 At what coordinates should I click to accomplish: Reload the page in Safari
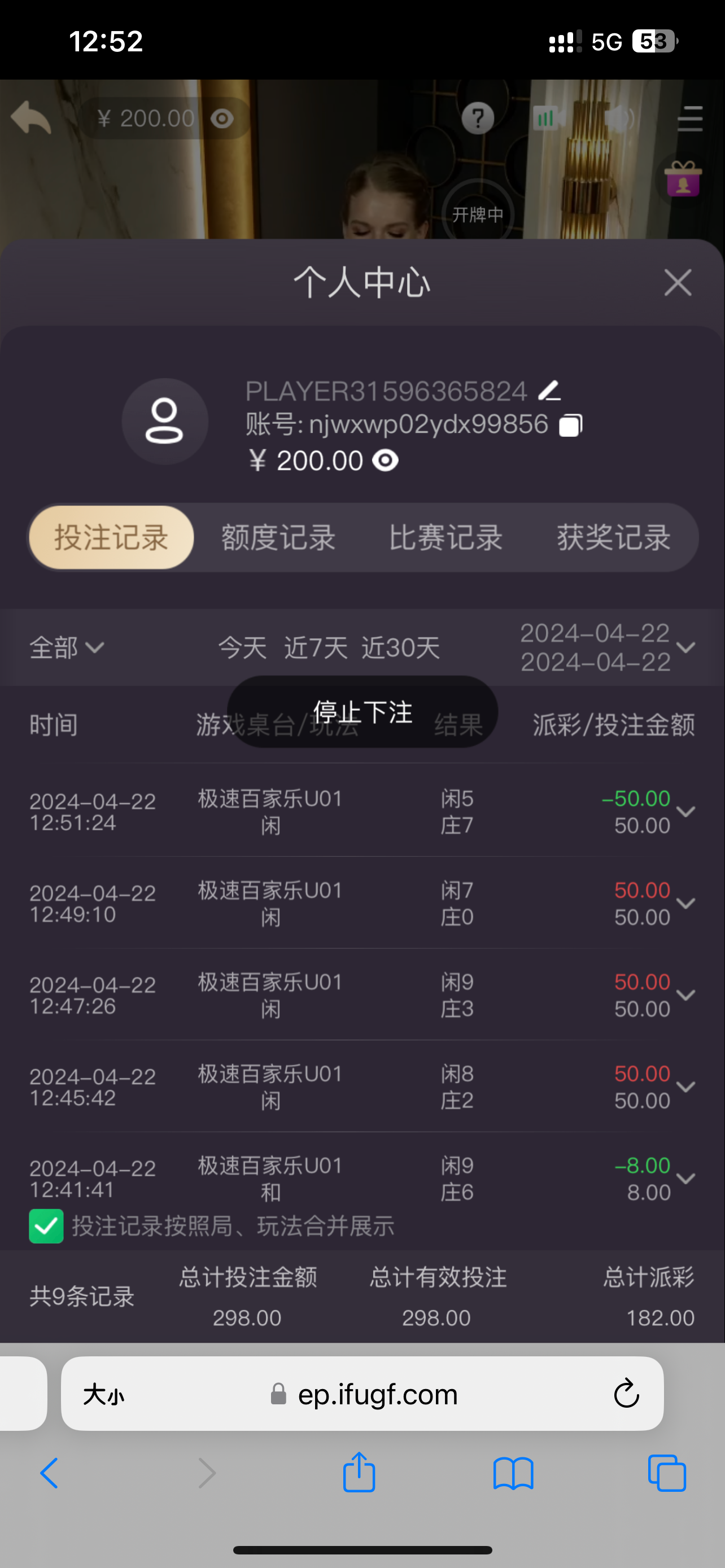(626, 1394)
